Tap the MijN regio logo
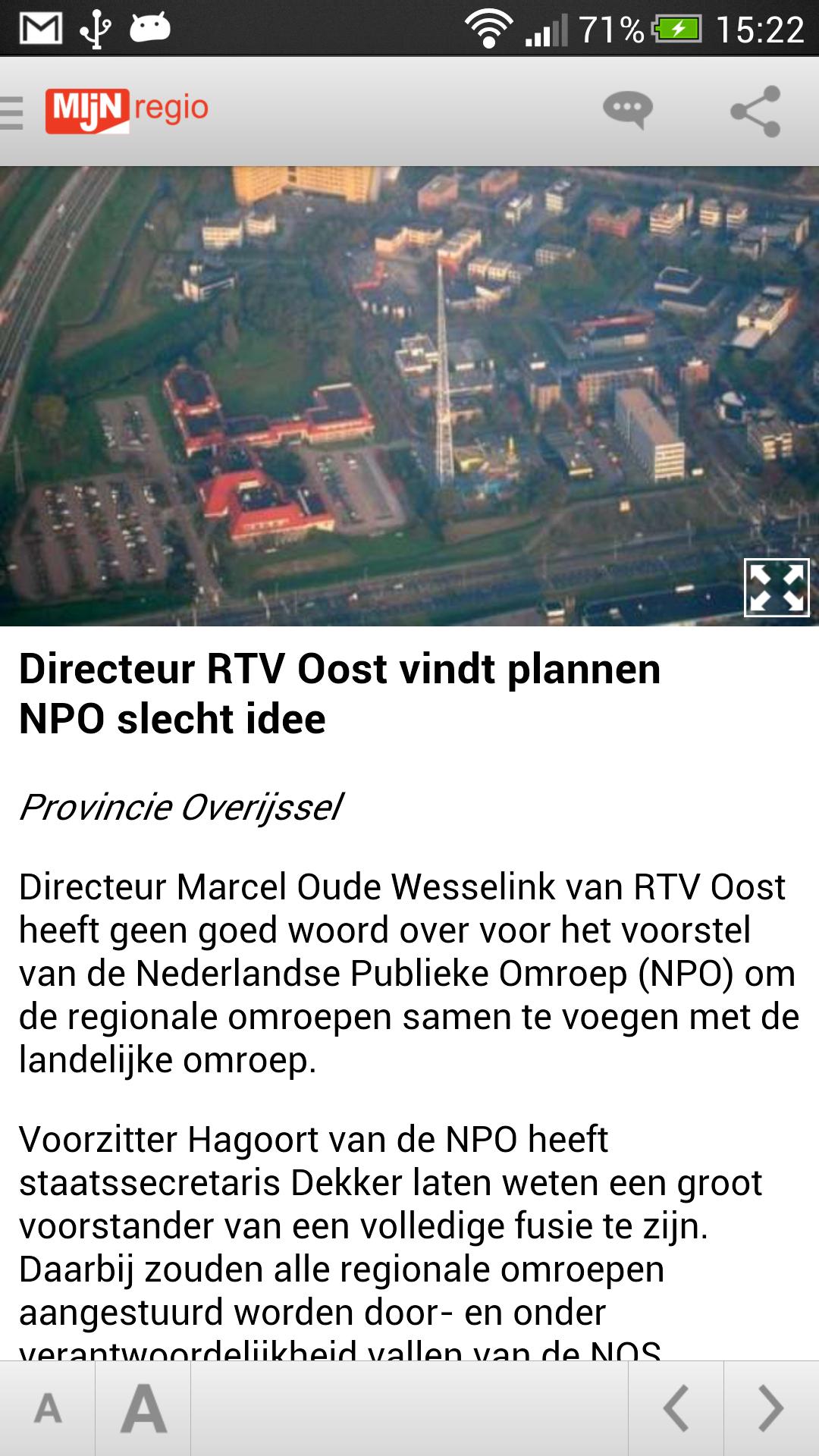The width and height of the screenshot is (819, 1456). coord(127,111)
